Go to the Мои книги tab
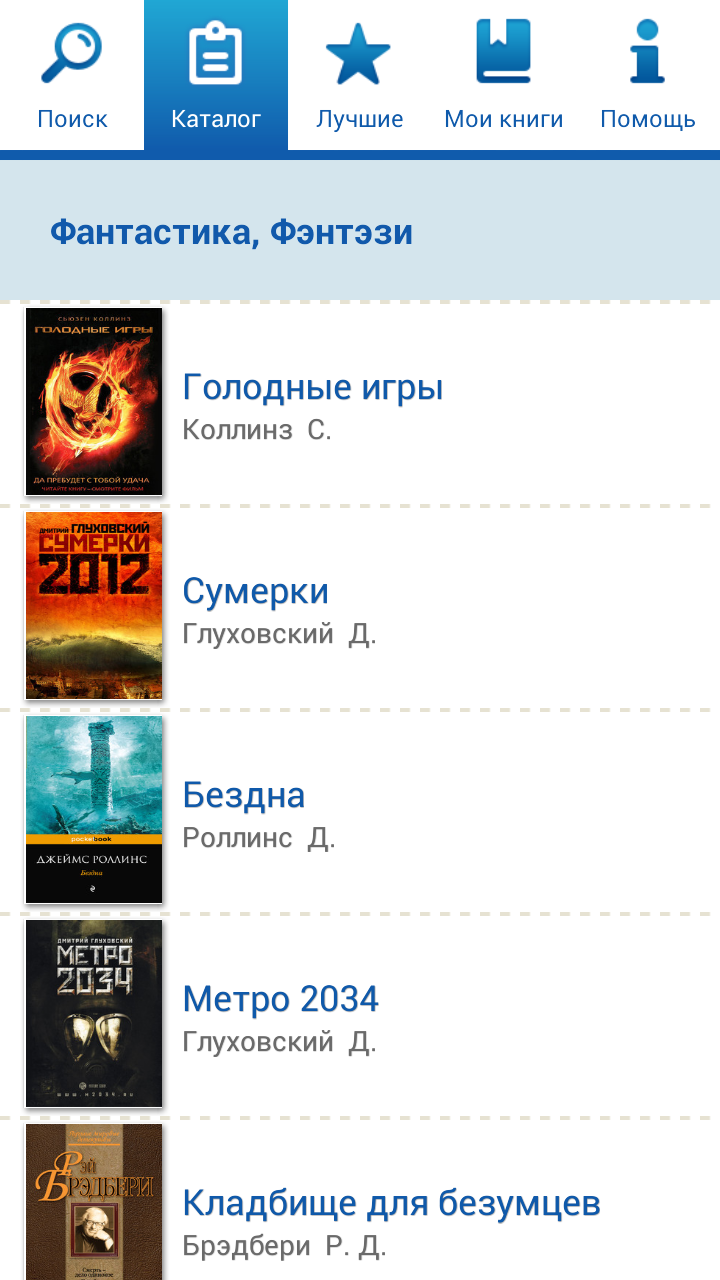Screen dimensions: 720x1280 pos(503,75)
